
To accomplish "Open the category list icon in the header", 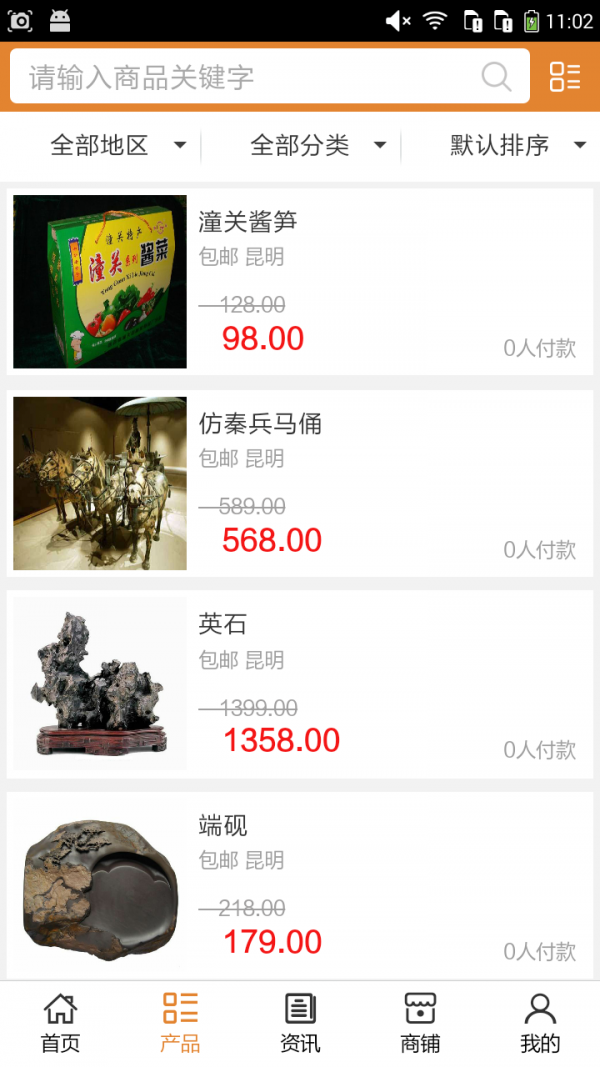I will click(x=565, y=77).
